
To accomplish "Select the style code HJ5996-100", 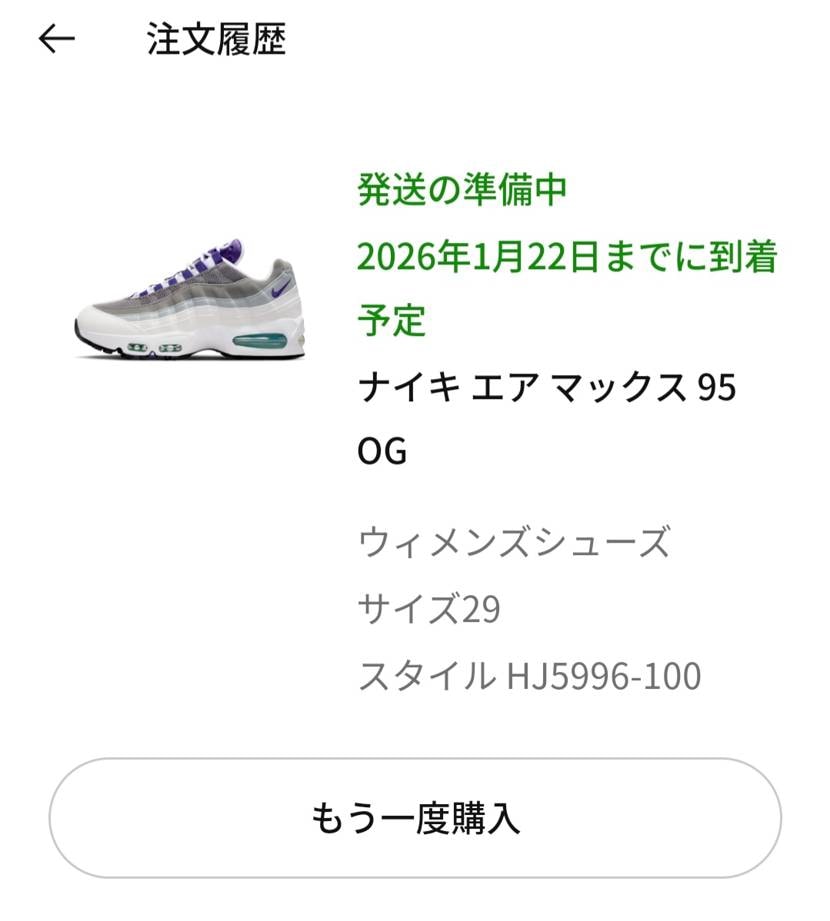I will point(530,677).
